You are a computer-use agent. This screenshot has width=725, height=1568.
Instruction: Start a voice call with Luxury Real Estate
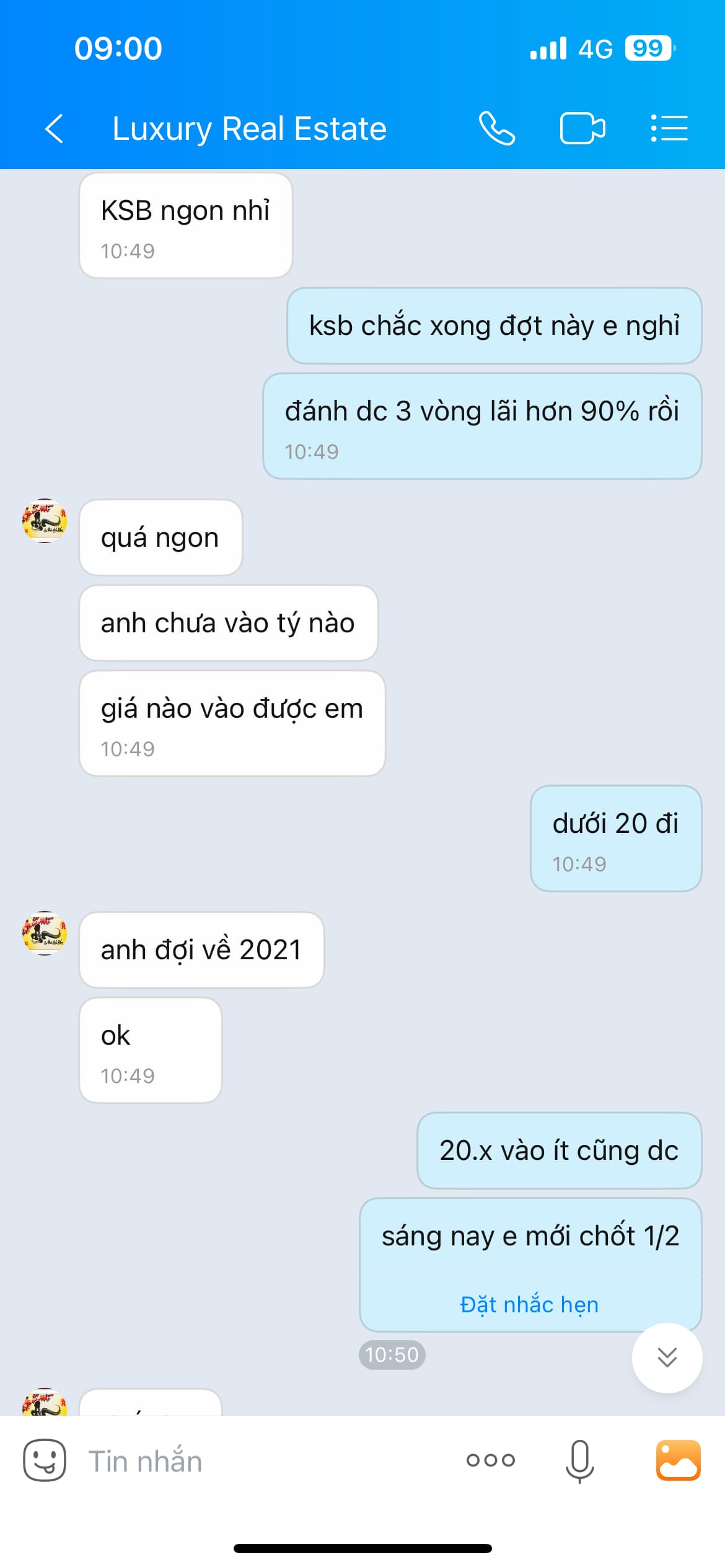pyautogui.click(x=497, y=129)
